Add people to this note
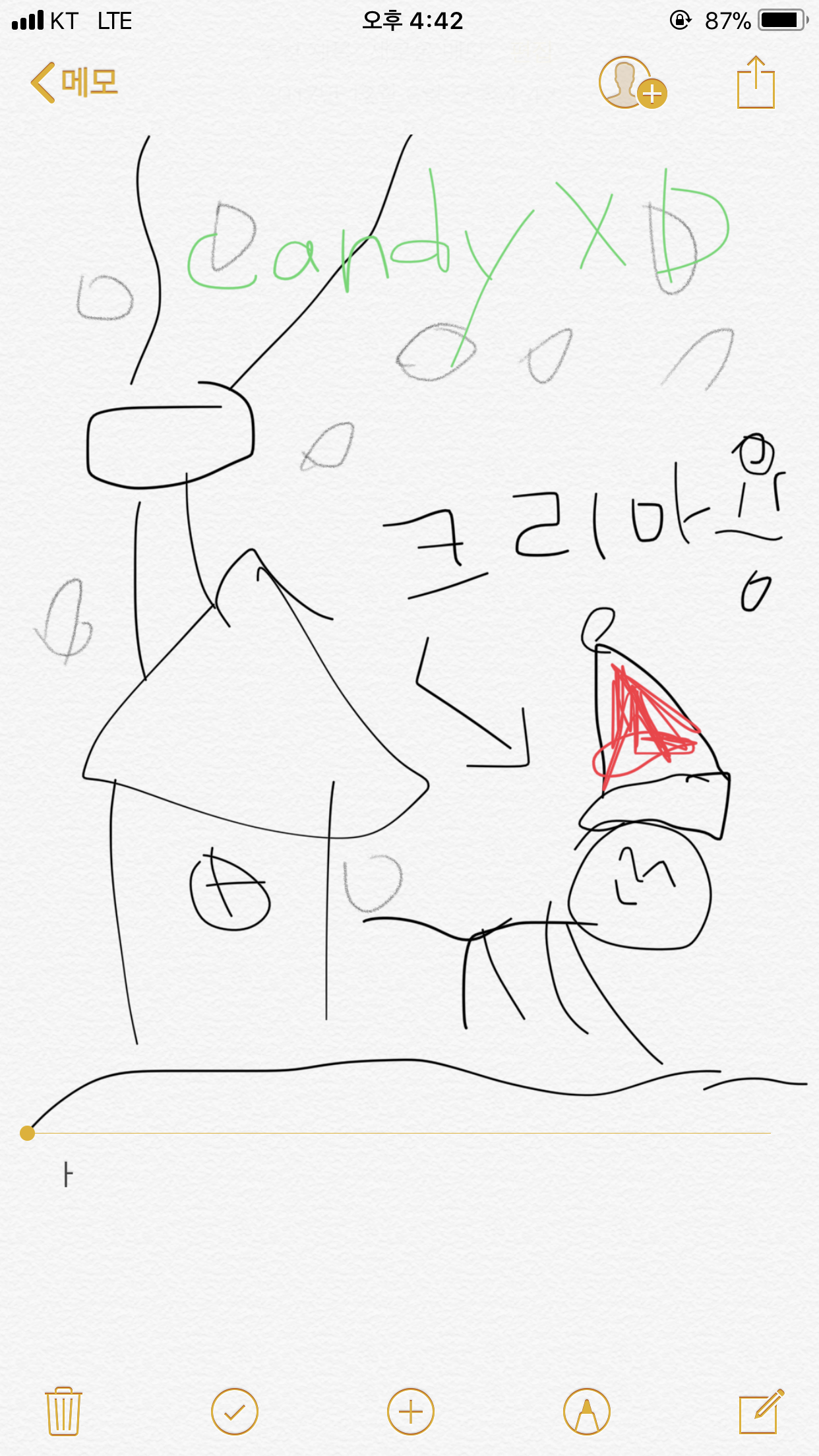This screenshot has width=819, height=1456. [632, 82]
